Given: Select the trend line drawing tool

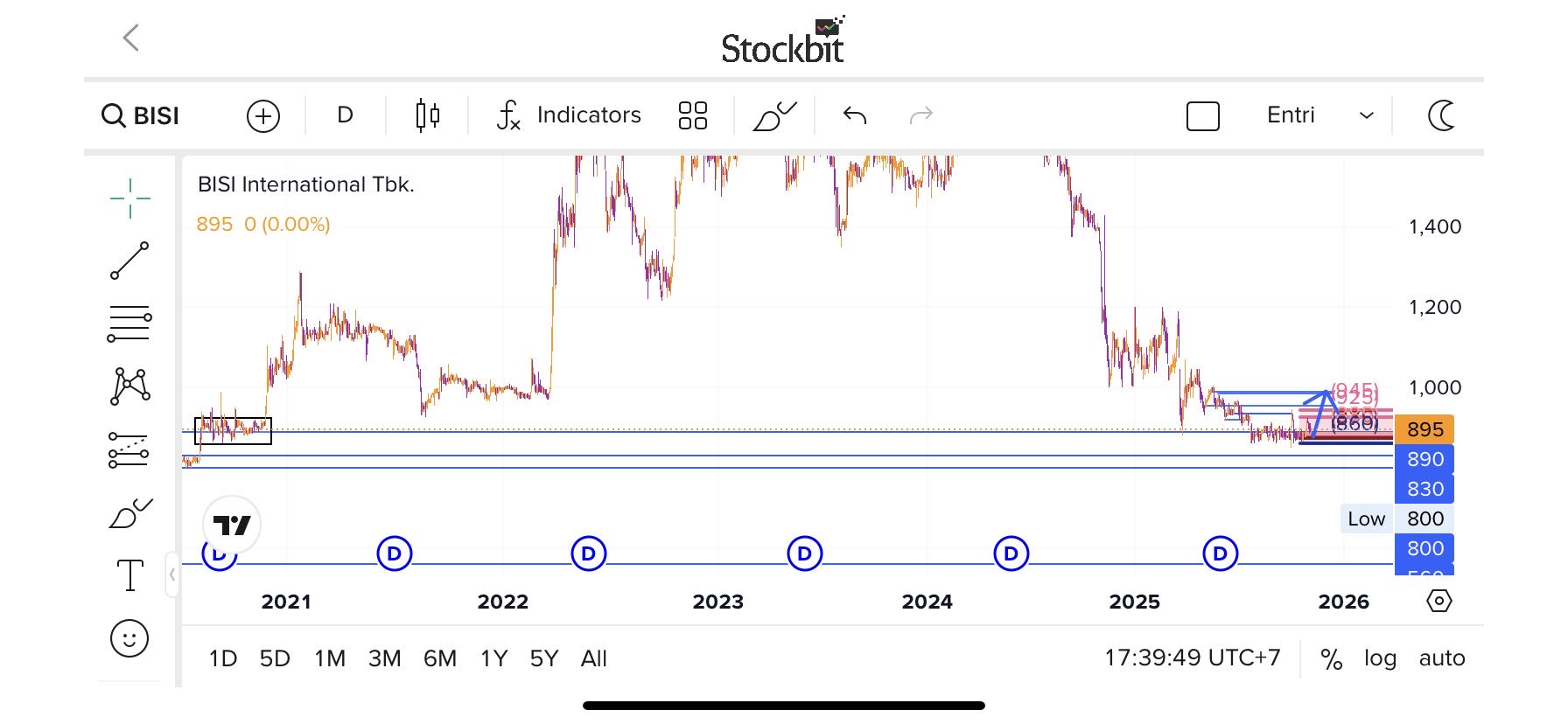Looking at the screenshot, I should pyautogui.click(x=129, y=261).
